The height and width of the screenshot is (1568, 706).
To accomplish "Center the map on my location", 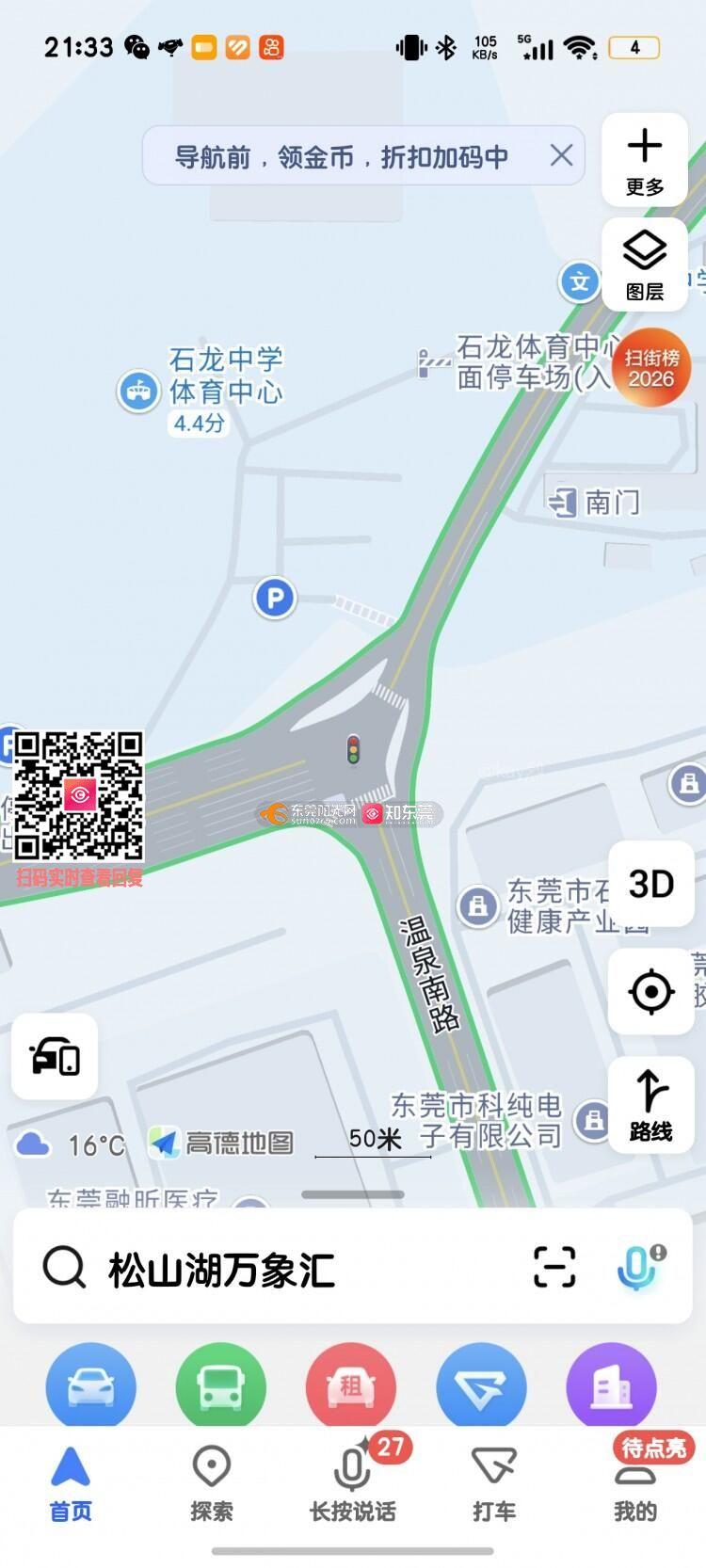I will pyautogui.click(x=651, y=991).
